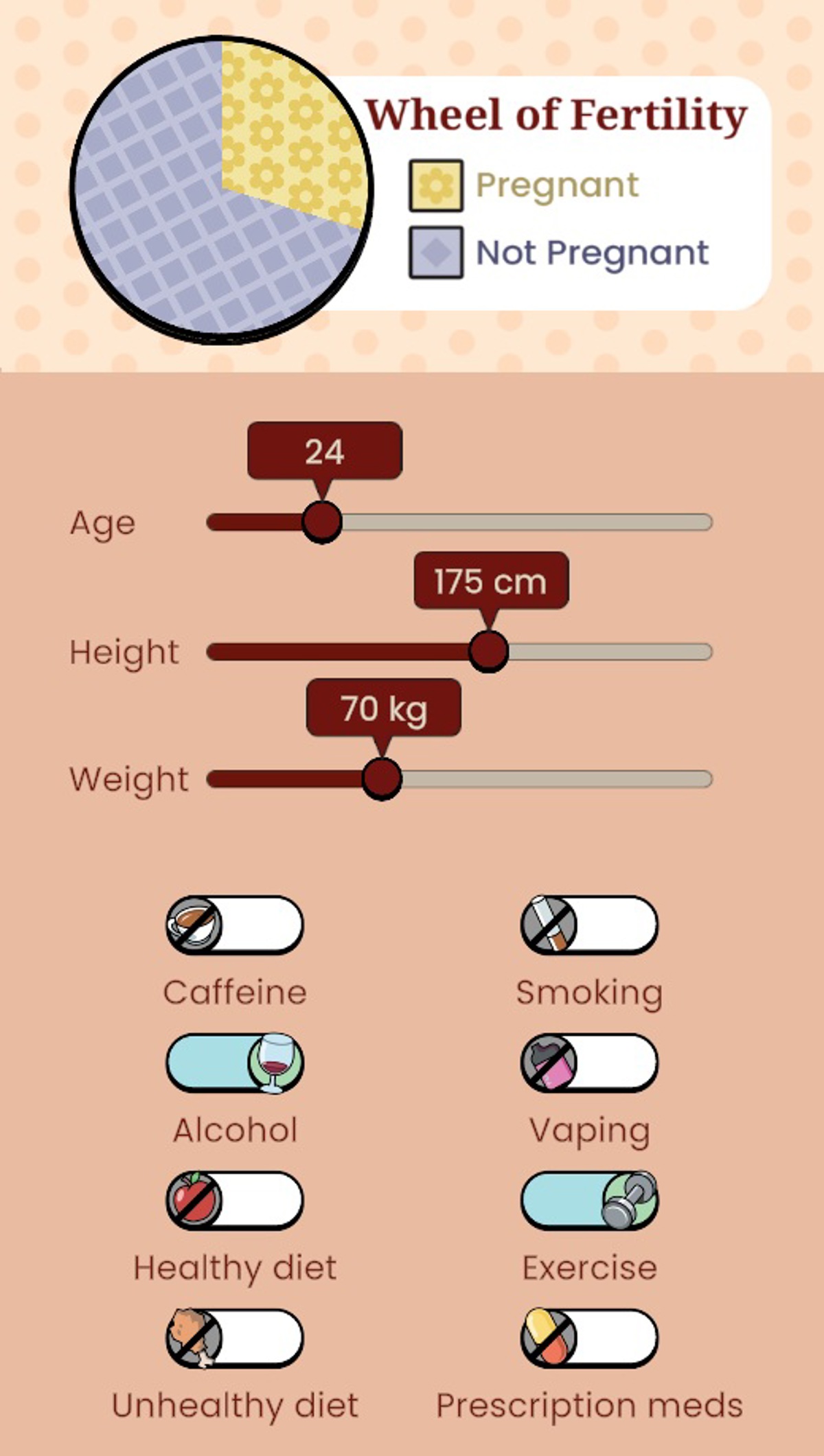Screen dimensions: 824x1456
Task: Switch on Vaping
Action: [589, 1063]
